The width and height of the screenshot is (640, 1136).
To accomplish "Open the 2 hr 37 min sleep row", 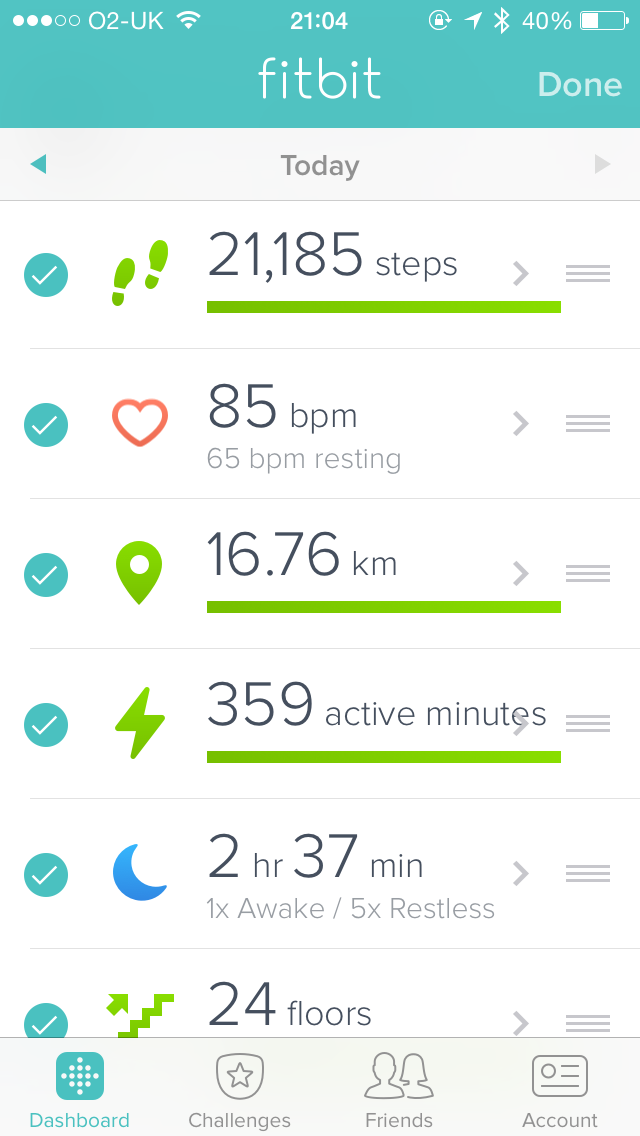I will tap(333, 874).
